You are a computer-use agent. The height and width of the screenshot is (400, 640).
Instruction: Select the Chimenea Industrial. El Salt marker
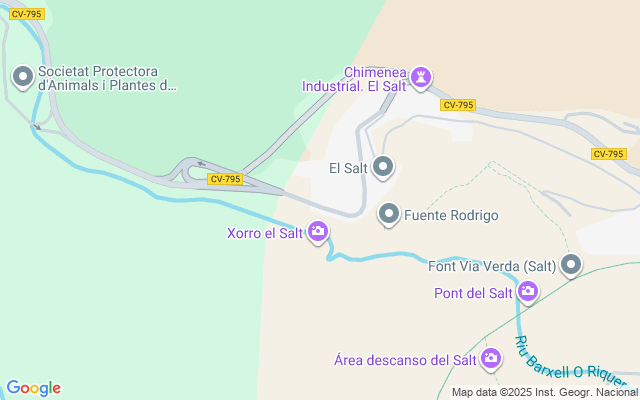click(421, 76)
